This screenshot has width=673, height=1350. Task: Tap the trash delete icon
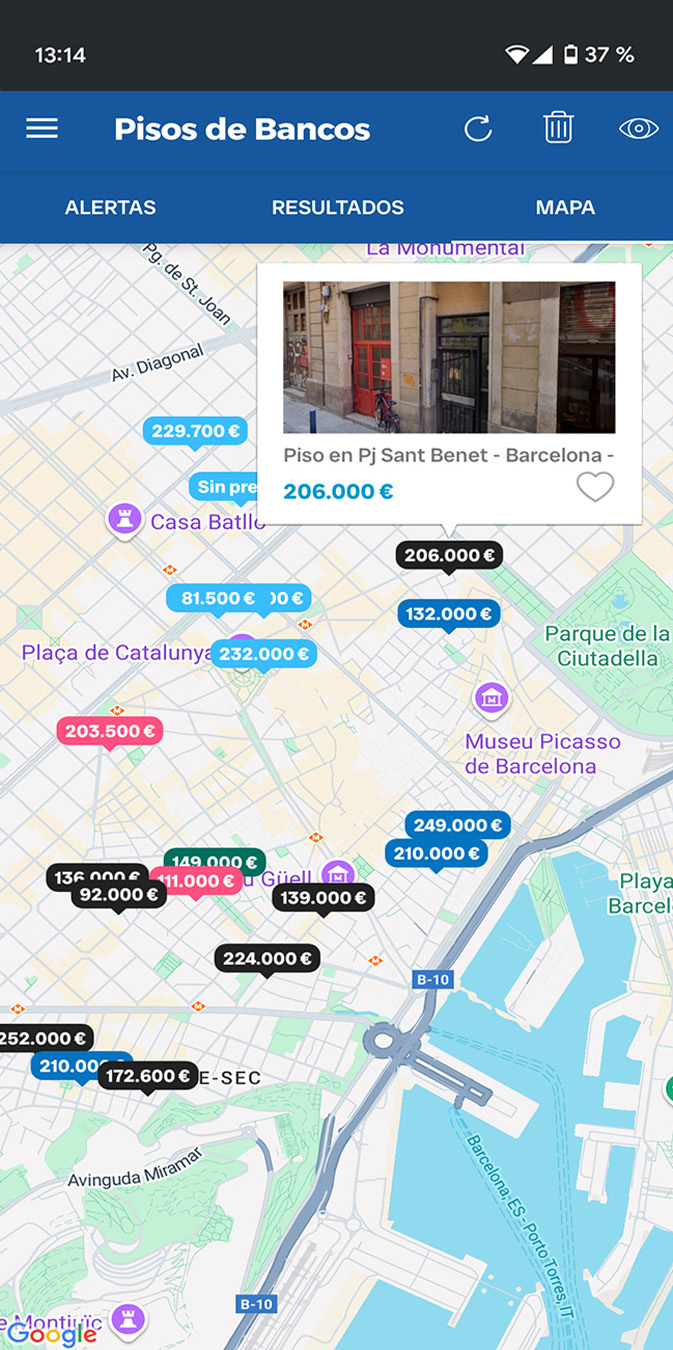click(558, 129)
